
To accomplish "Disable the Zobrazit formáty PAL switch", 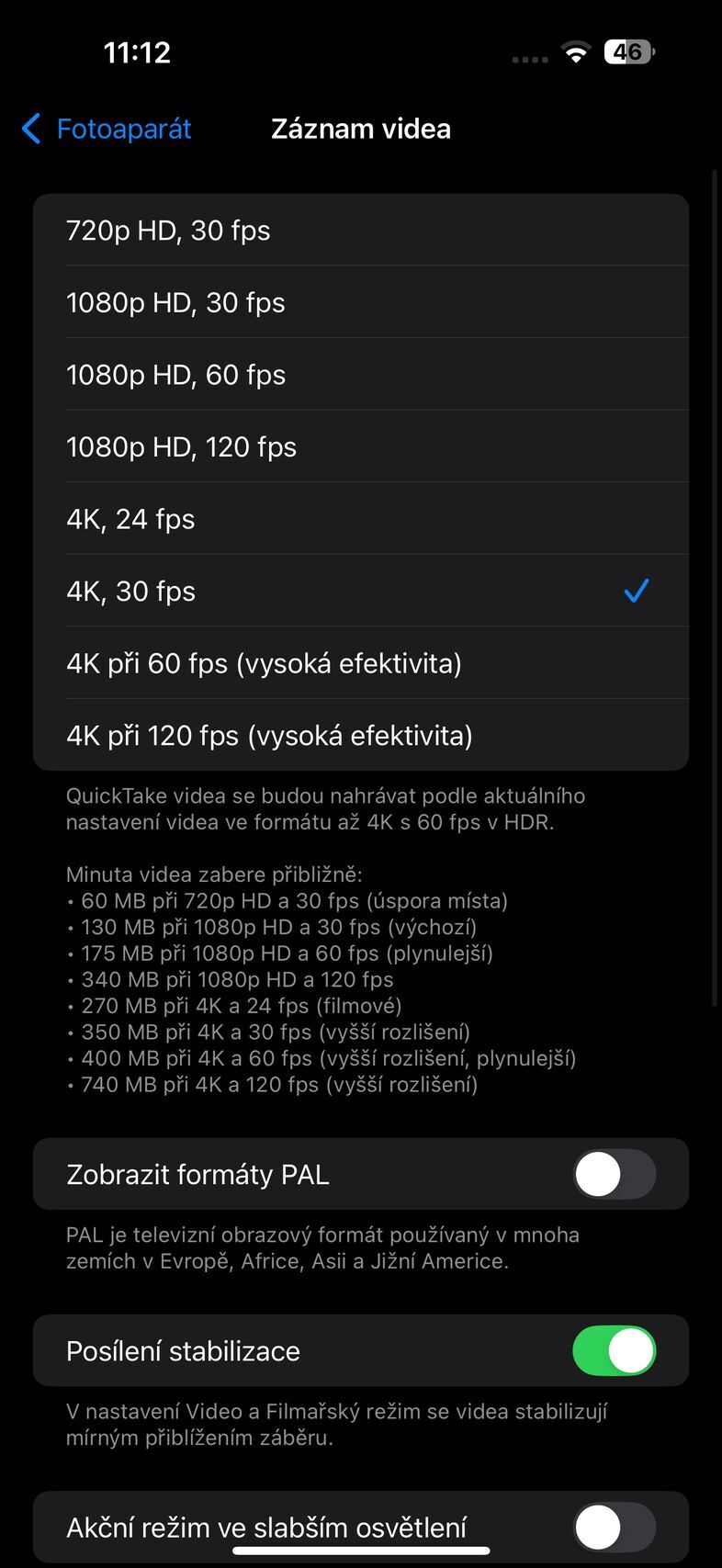I will 614,1174.
